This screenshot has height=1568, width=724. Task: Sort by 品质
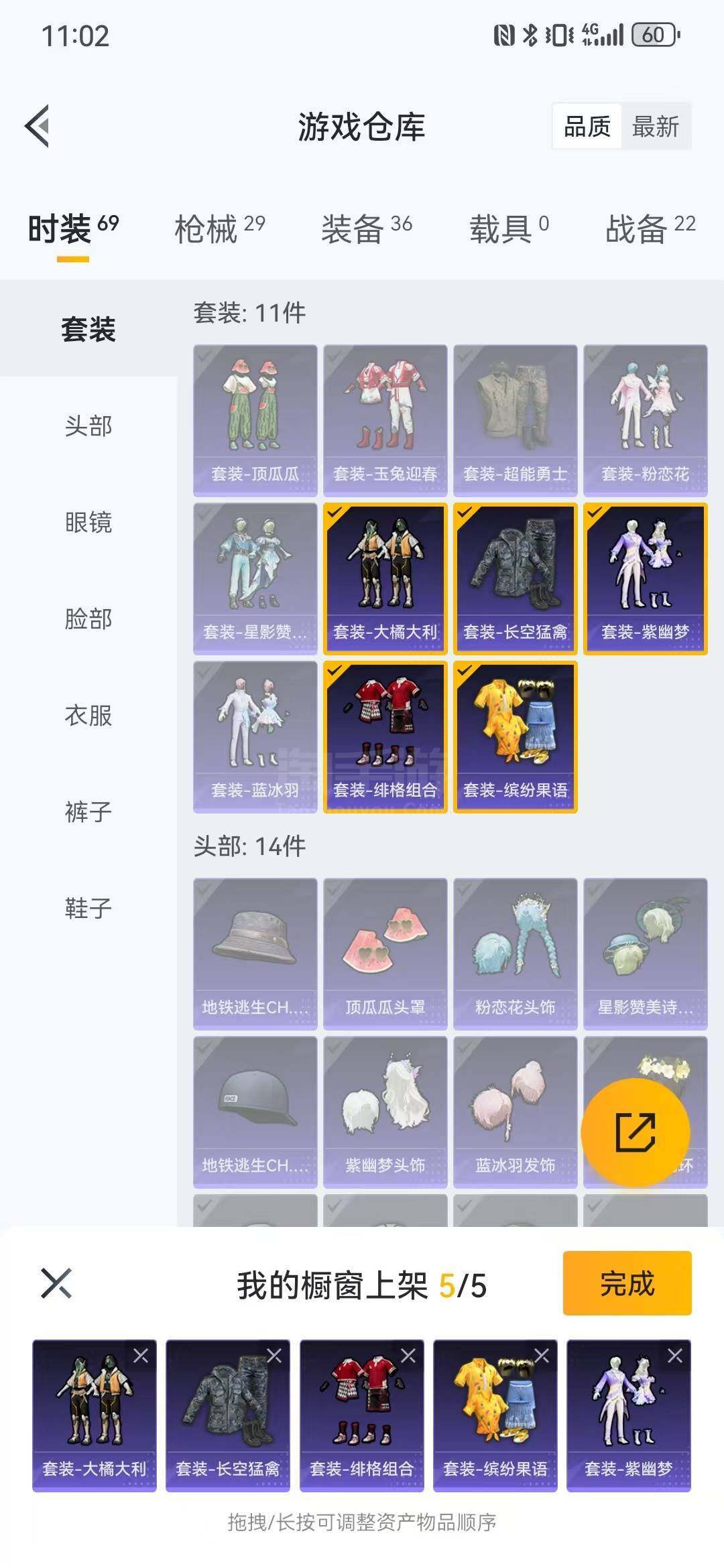[587, 126]
